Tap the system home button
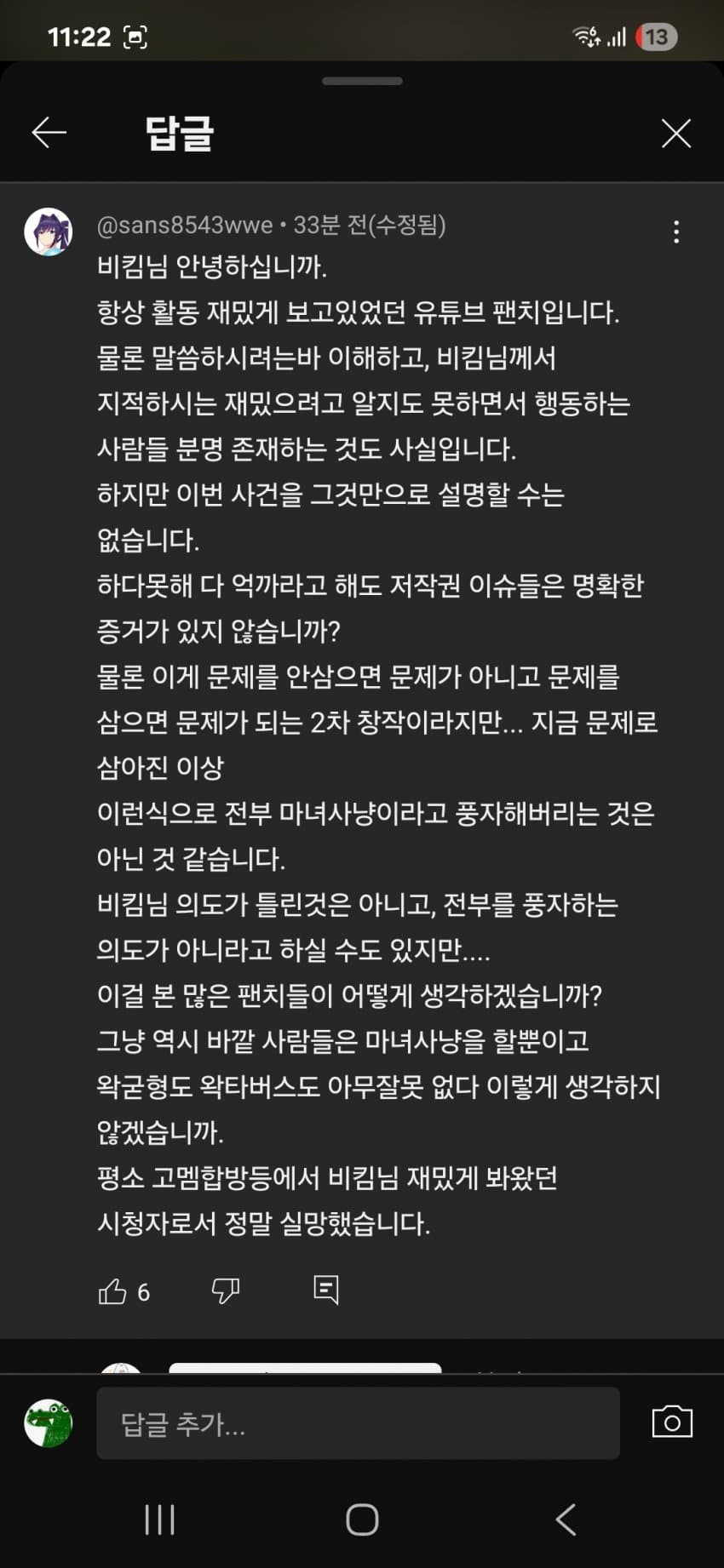Image resolution: width=724 pixels, height=1568 pixels. coord(362,1519)
